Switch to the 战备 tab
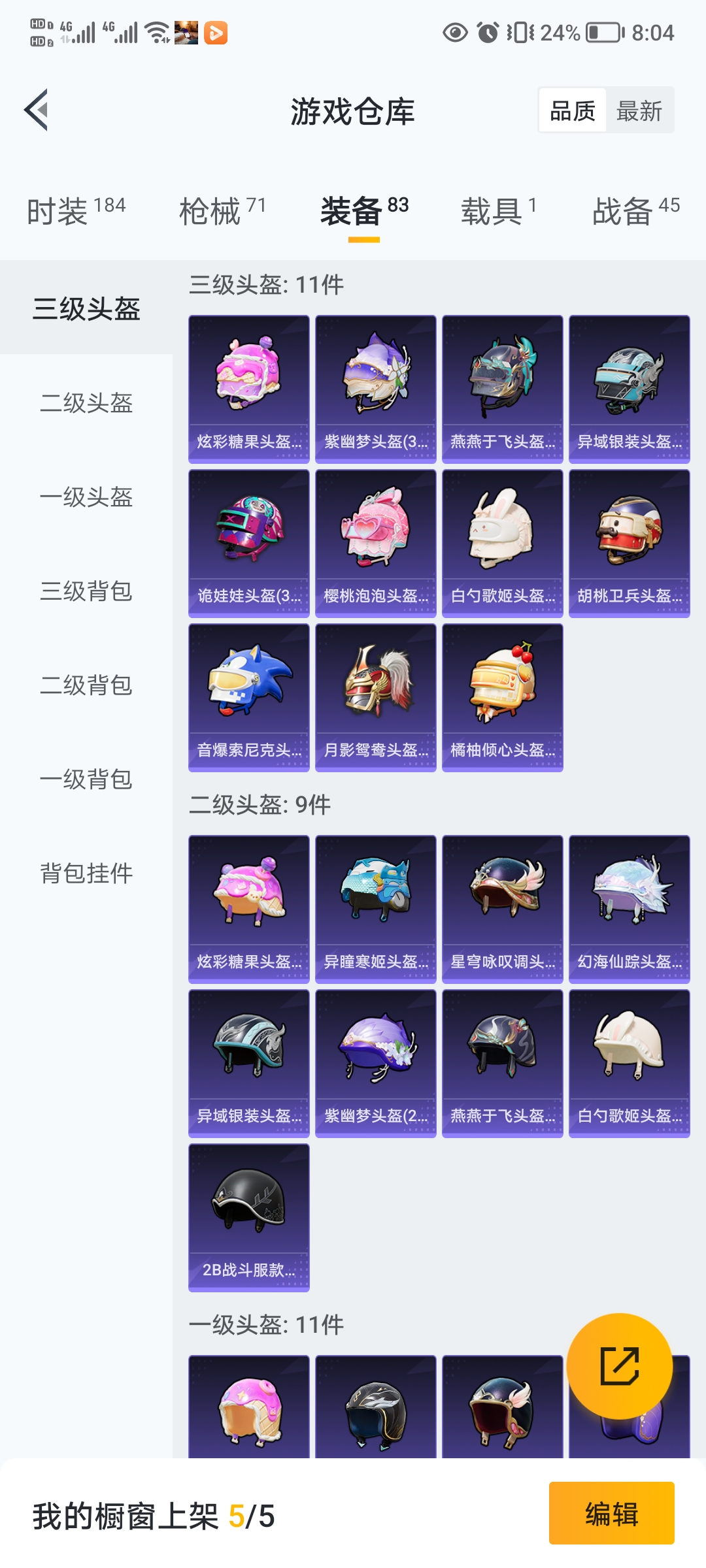Screen dimensions: 706x1568 [x=635, y=211]
